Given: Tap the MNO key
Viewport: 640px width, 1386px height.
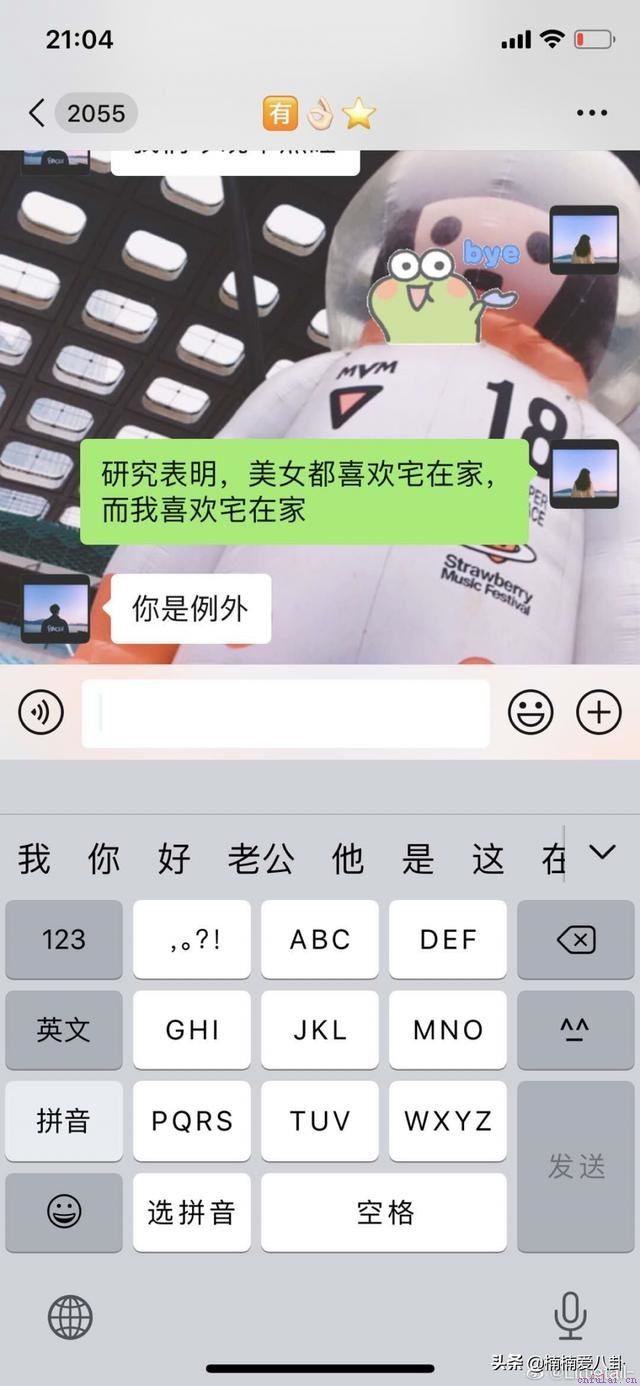Looking at the screenshot, I should [x=448, y=1030].
